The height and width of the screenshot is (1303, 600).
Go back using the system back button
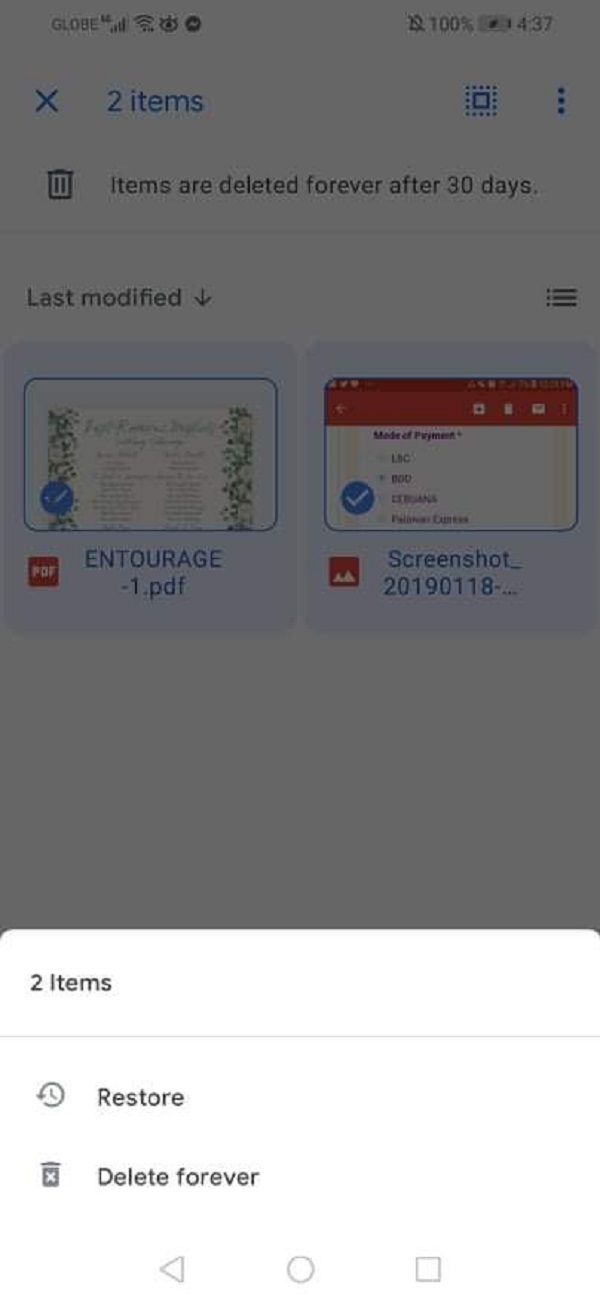coord(172,1269)
